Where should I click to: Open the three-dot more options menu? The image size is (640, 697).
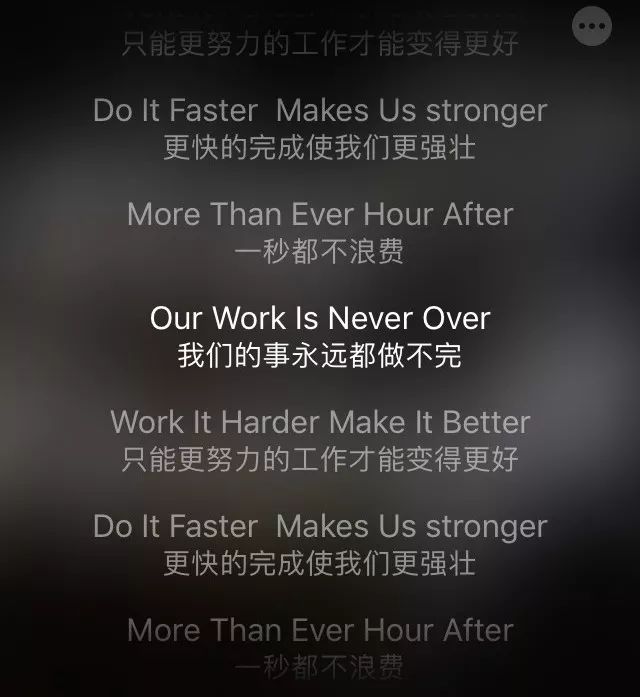591,27
